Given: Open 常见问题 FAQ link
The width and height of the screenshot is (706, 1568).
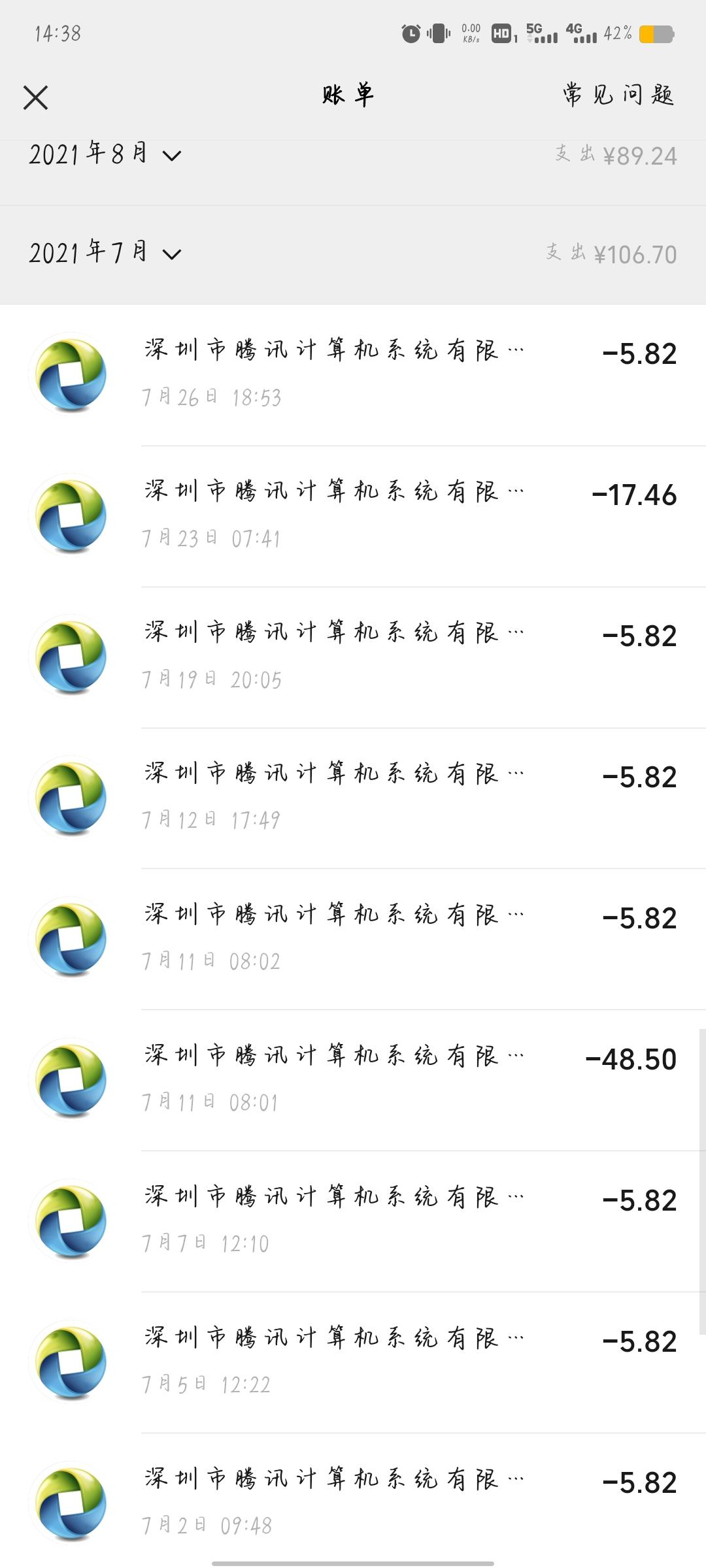Looking at the screenshot, I should pyautogui.click(x=618, y=95).
